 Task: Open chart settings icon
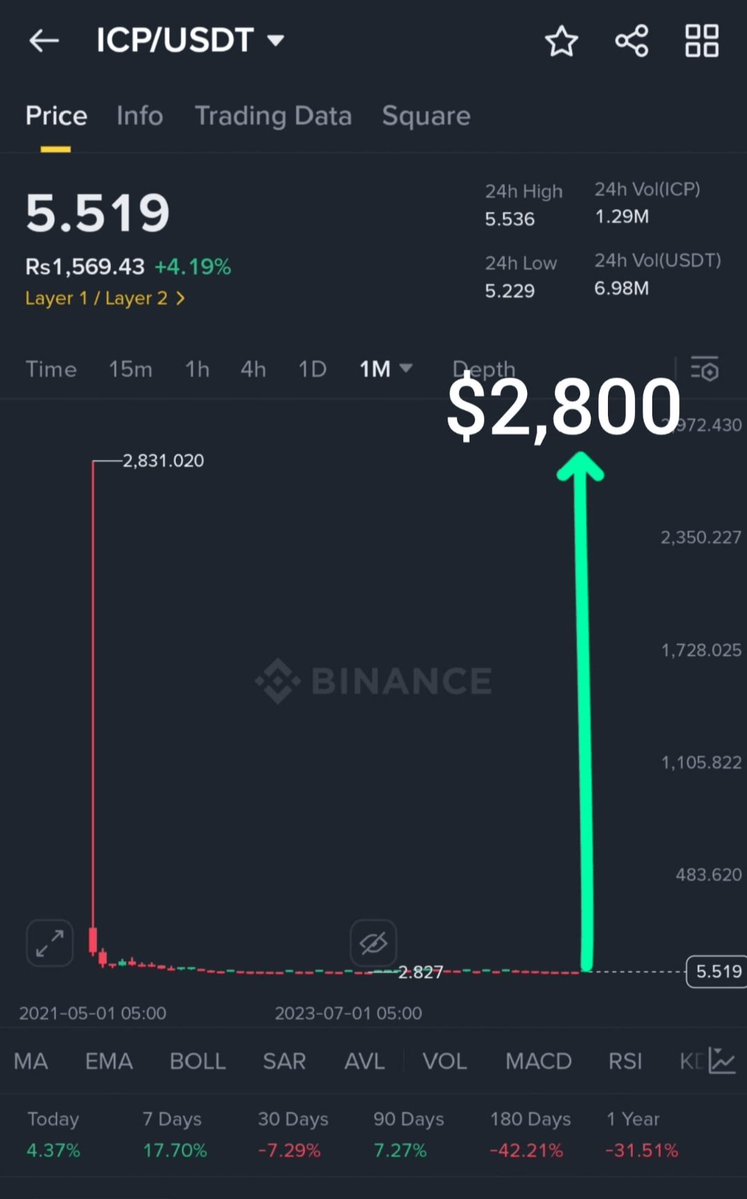(x=705, y=369)
